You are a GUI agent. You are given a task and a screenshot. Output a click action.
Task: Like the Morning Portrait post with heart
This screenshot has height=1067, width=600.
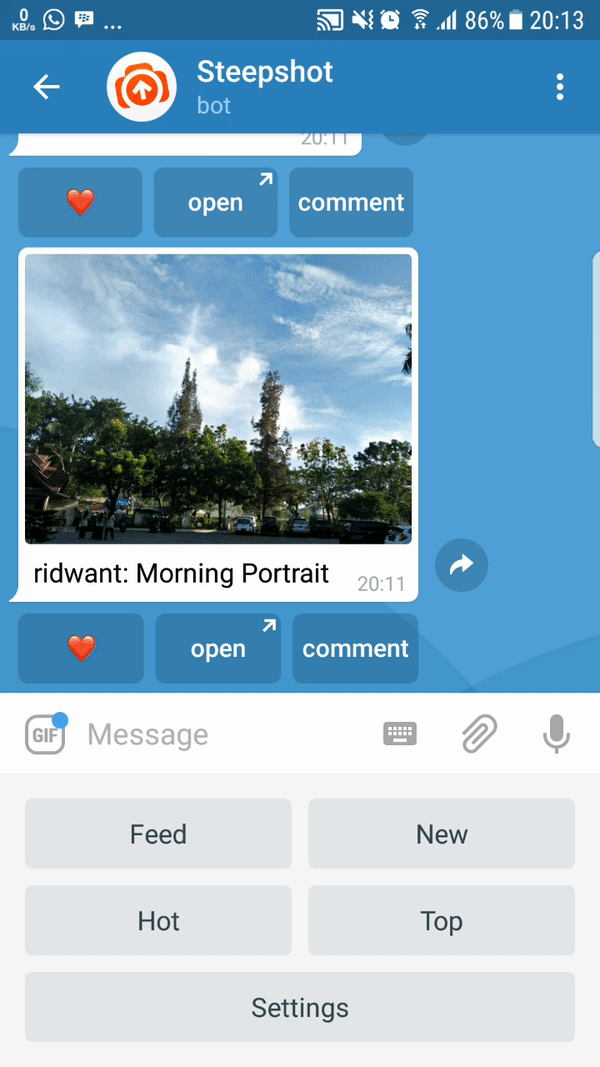coord(81,649)
